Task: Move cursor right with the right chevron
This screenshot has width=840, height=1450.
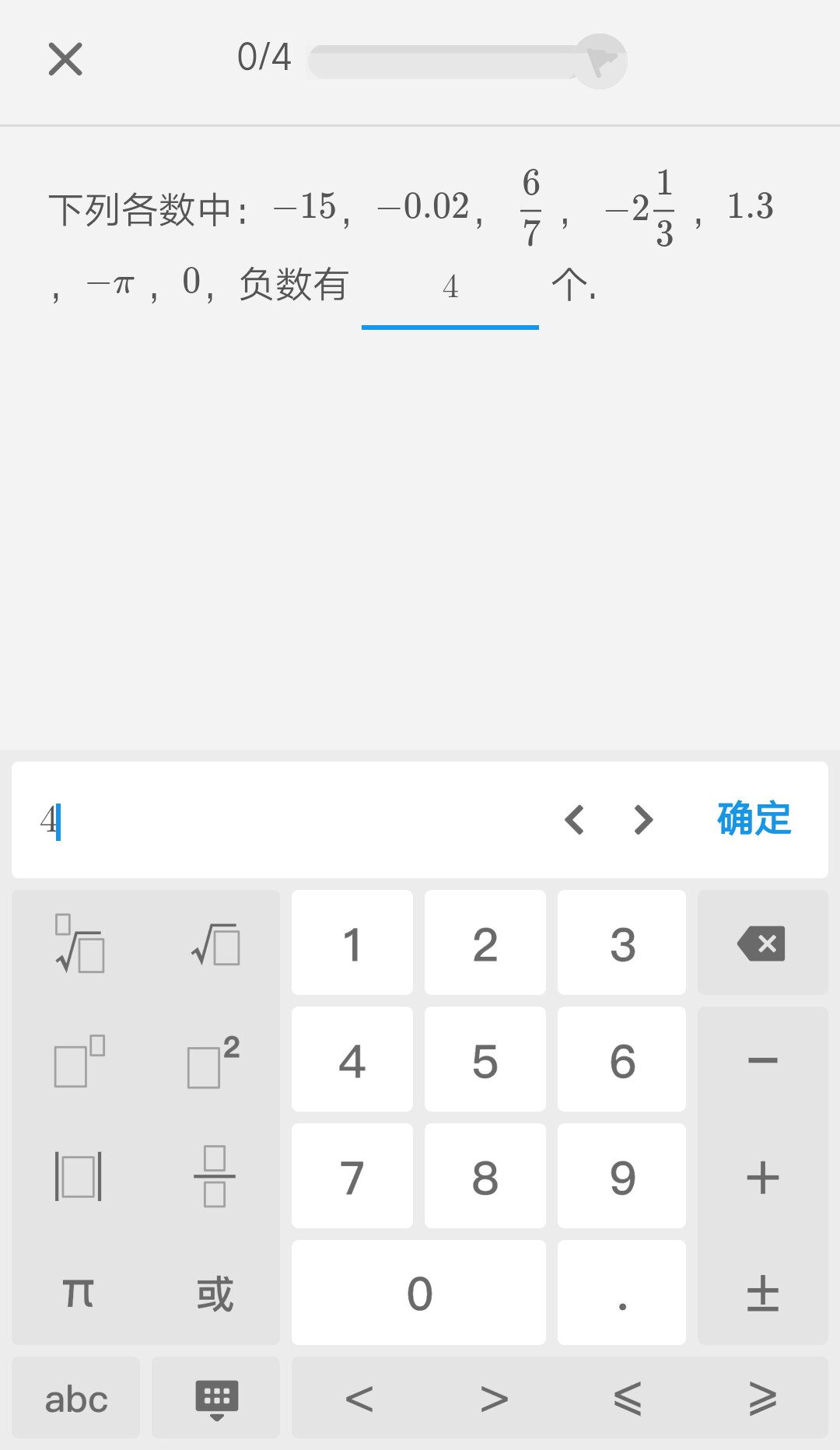Action: (643, 820)
